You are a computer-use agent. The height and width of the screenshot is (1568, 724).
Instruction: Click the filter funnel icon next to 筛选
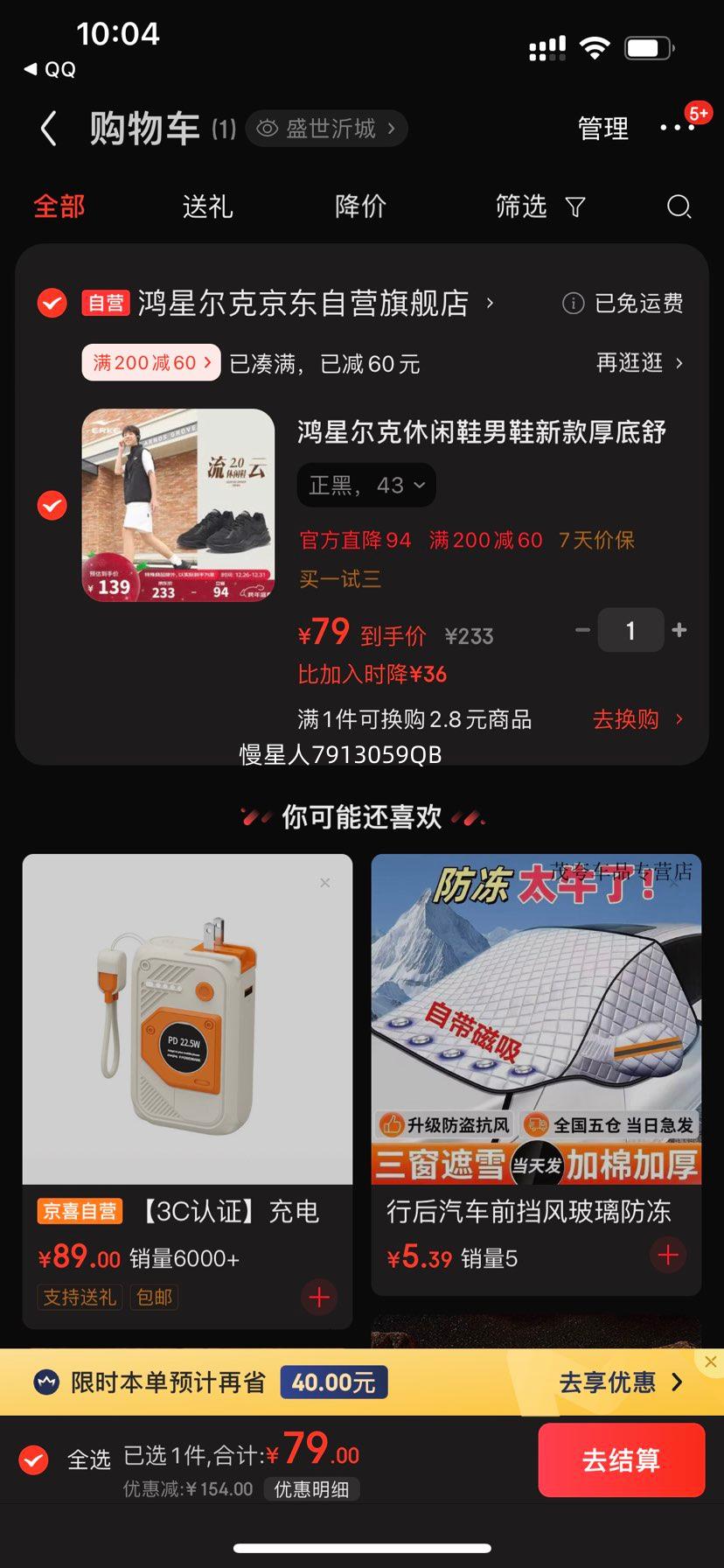[574, 207]
